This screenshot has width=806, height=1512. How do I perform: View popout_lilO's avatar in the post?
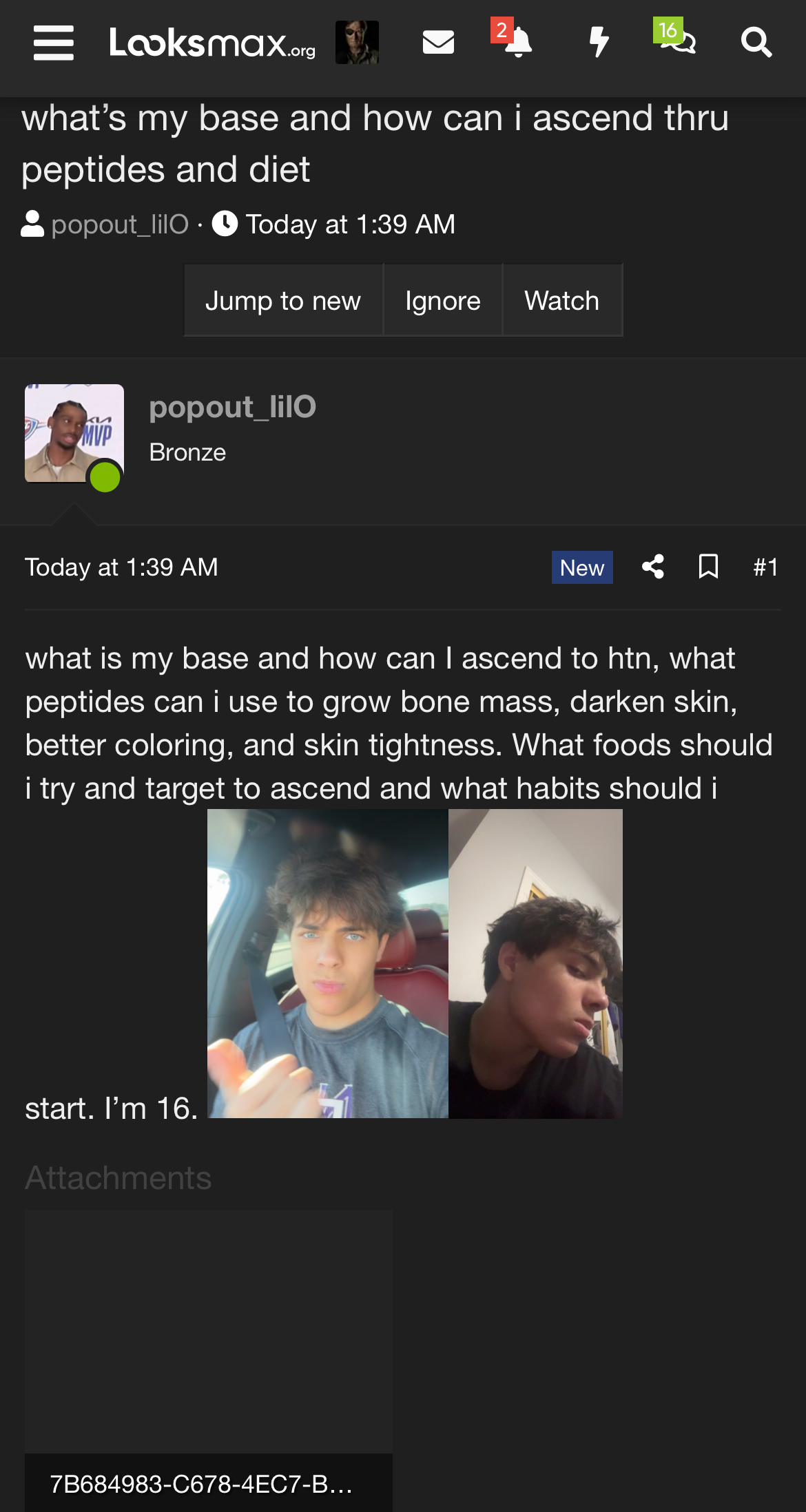click(74, 433)
